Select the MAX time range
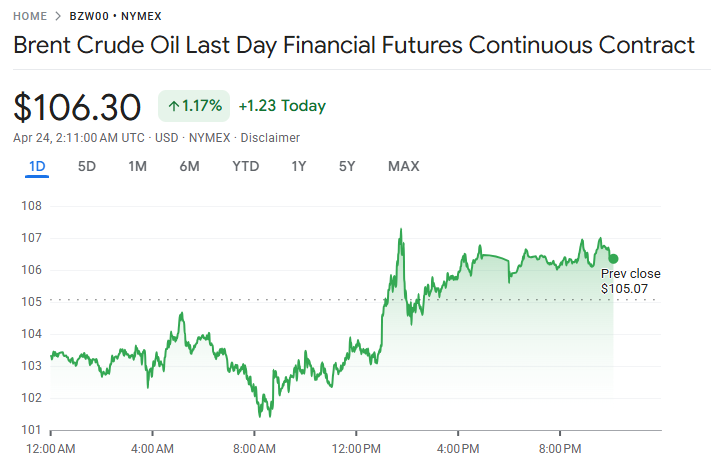 (403, 166)
